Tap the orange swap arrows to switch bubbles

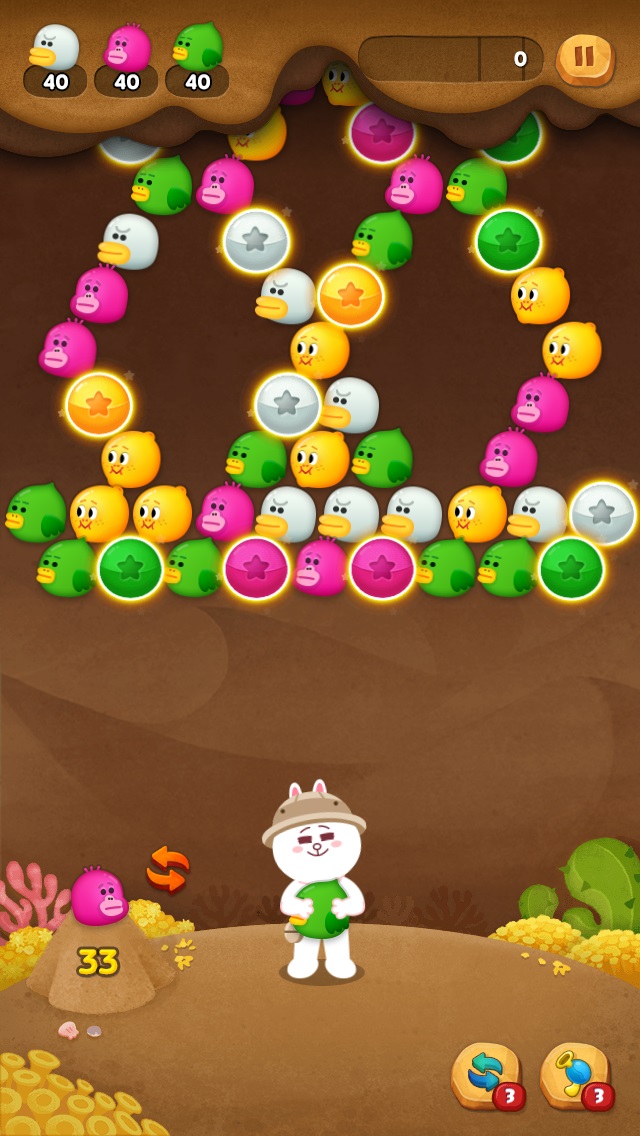coord(168,869)
